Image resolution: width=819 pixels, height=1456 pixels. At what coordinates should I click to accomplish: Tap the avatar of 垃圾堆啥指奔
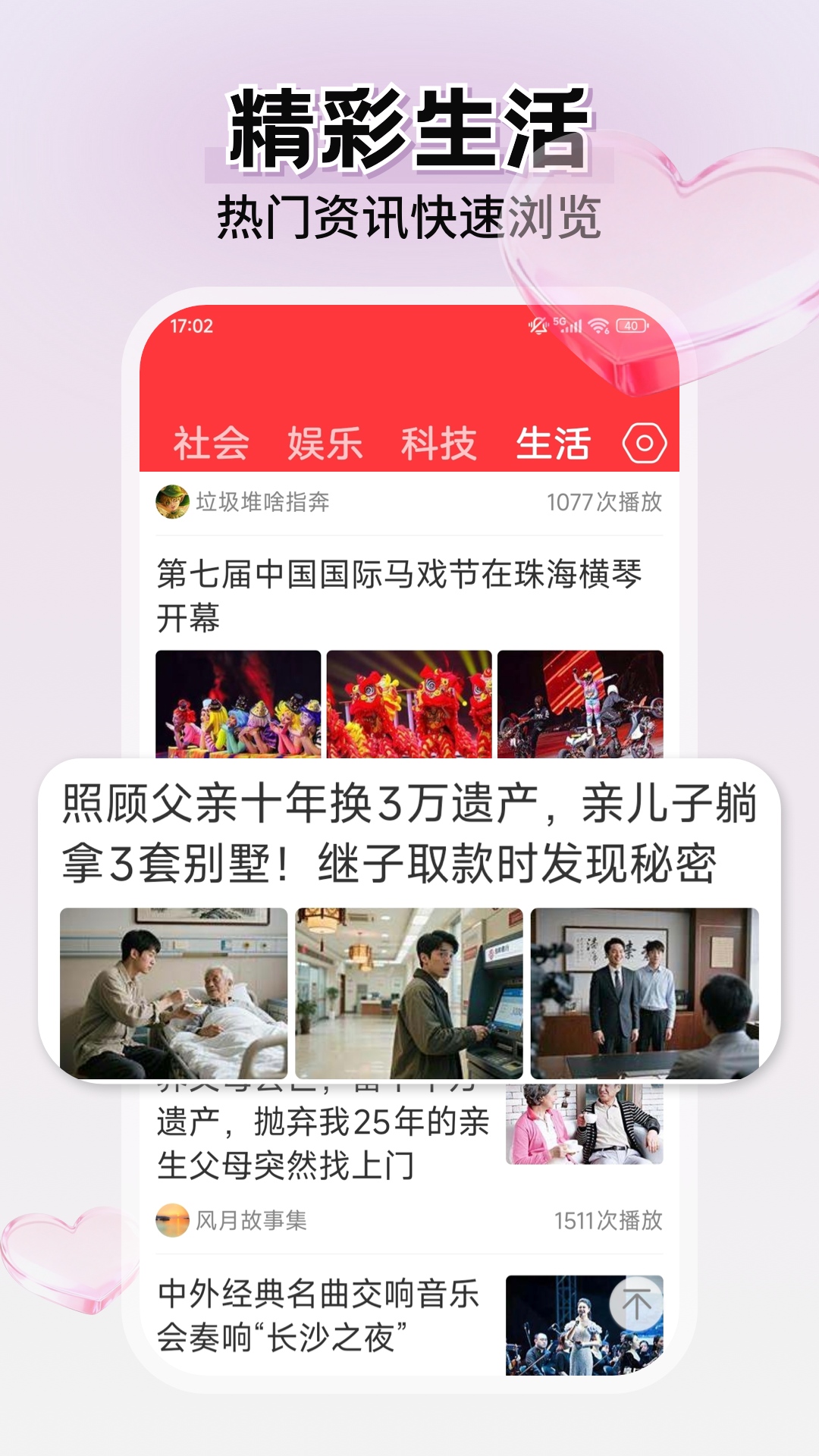coord(174,500)
